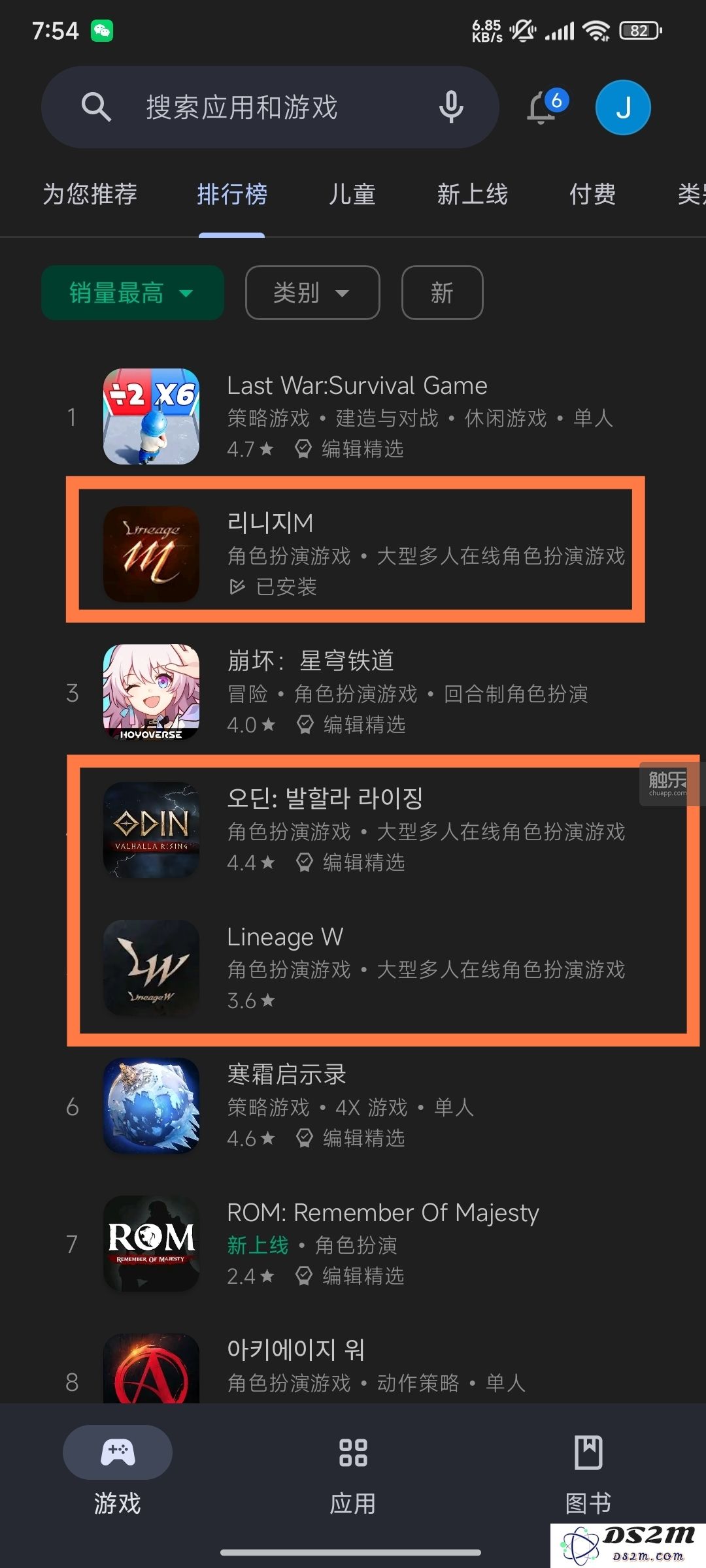706x1568 pixels.
Task: Open the Lineage W listing
Action: click(x=356, y=968)
